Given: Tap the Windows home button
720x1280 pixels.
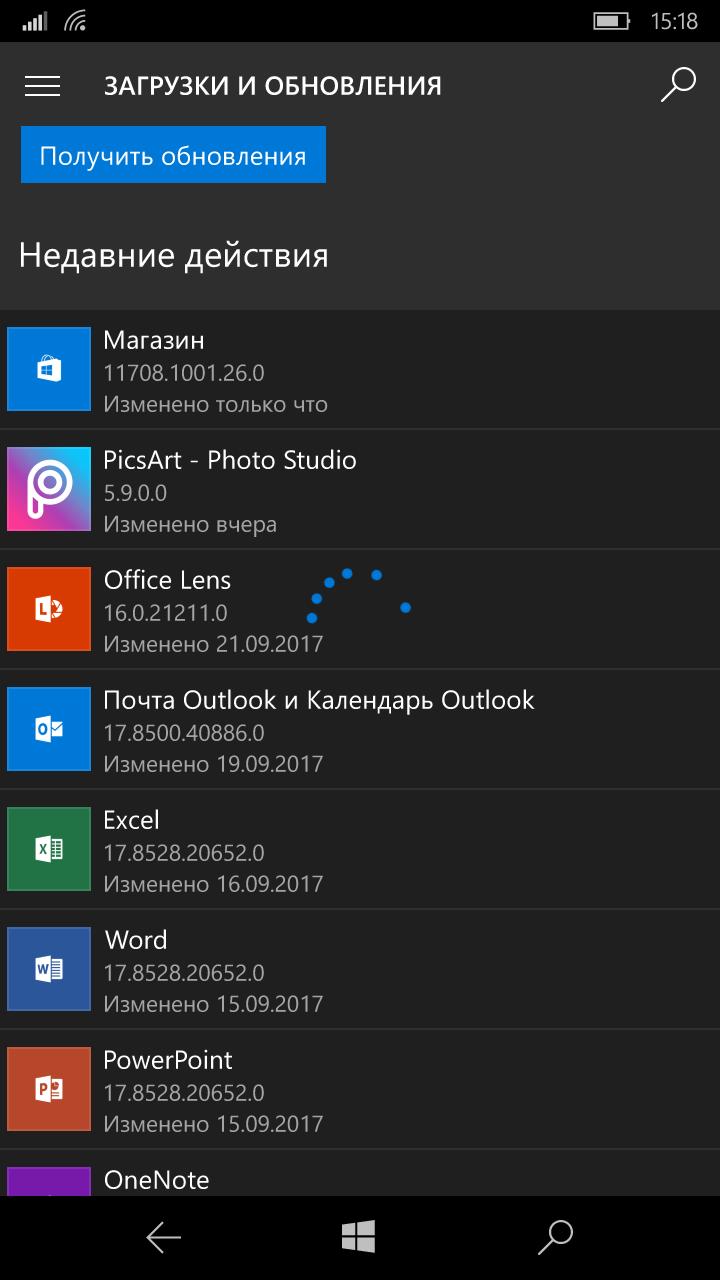Looking at the screenshot, I should click(358, 1237).
